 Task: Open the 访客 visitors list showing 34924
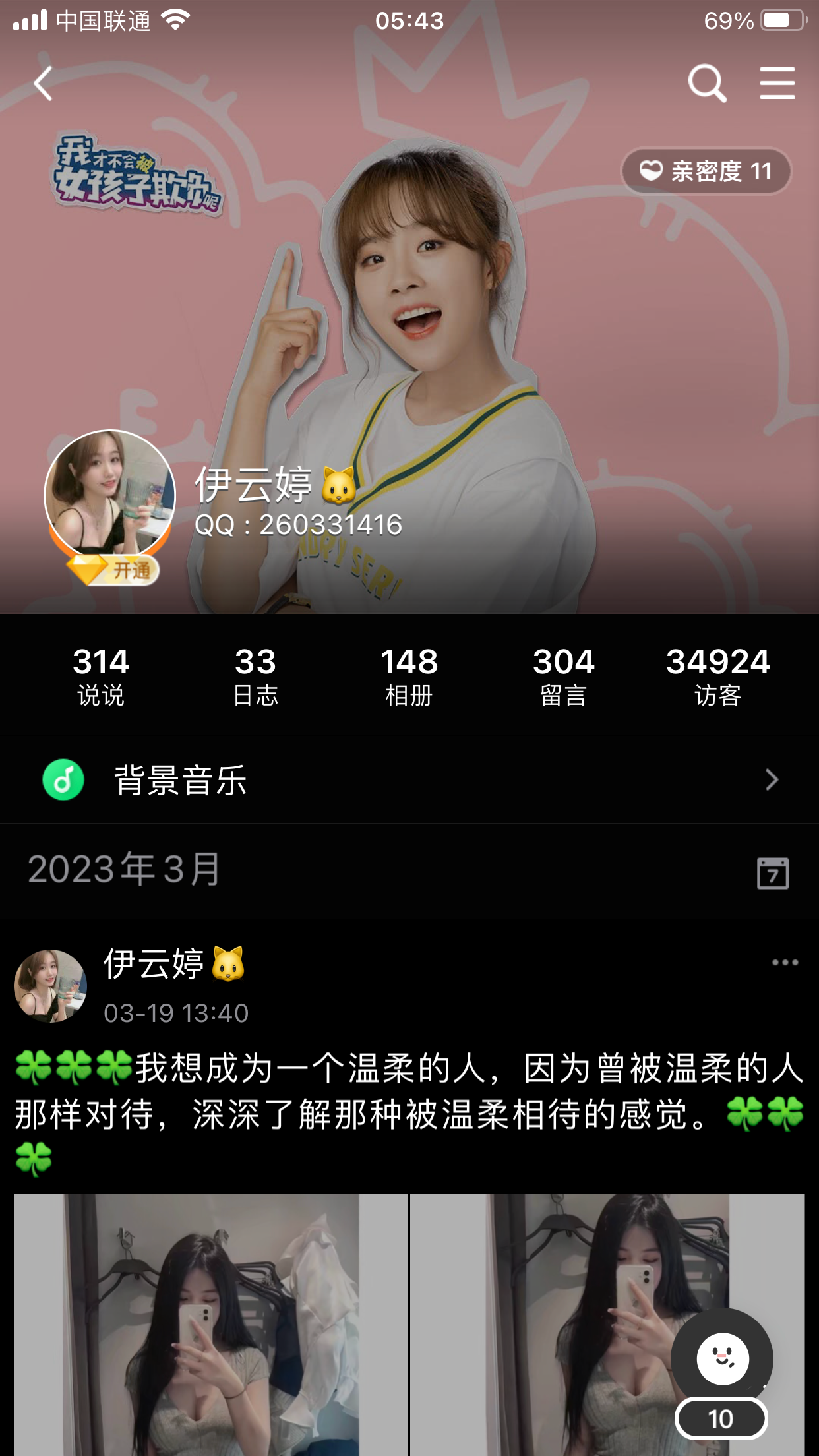[x=720, y=674]
